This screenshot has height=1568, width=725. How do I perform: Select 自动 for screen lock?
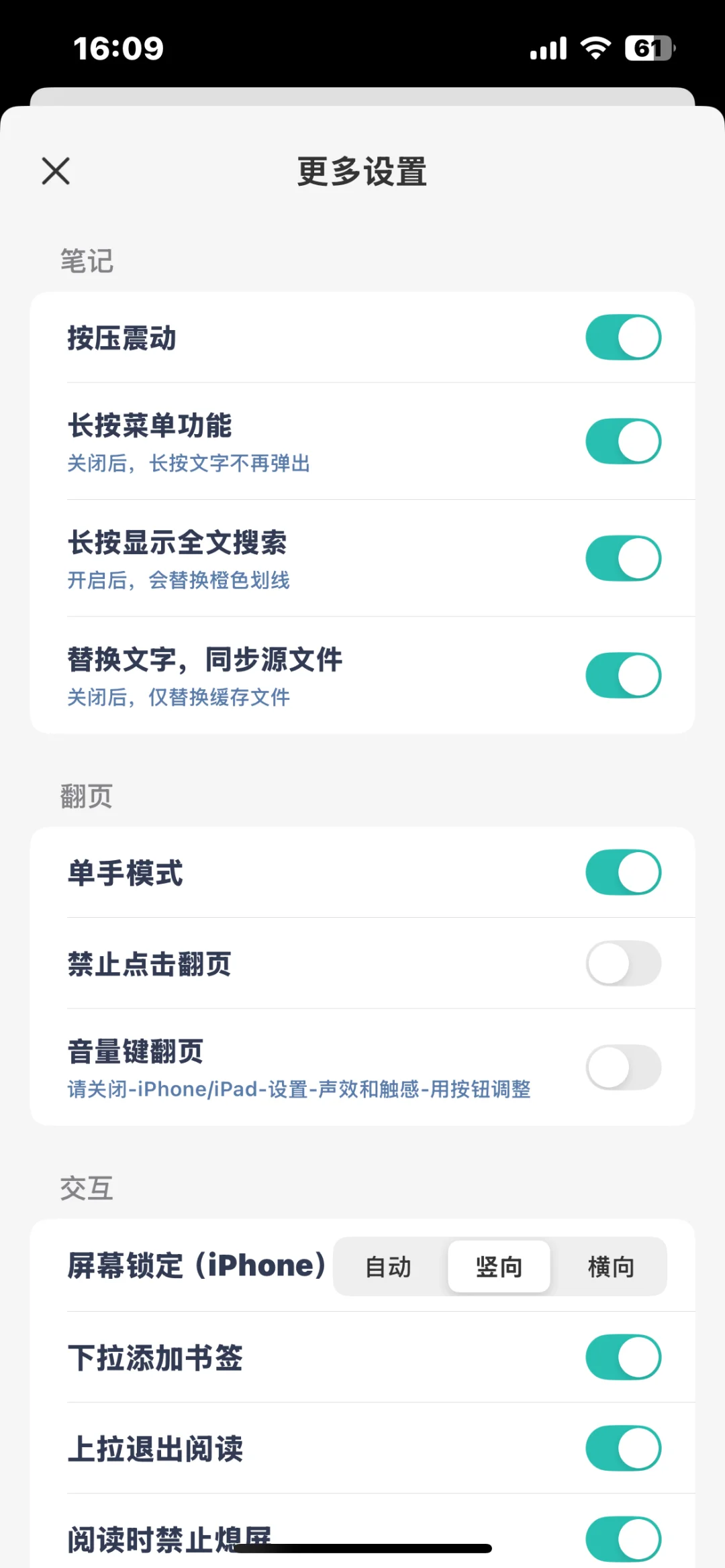click(x=389, y=1266)
